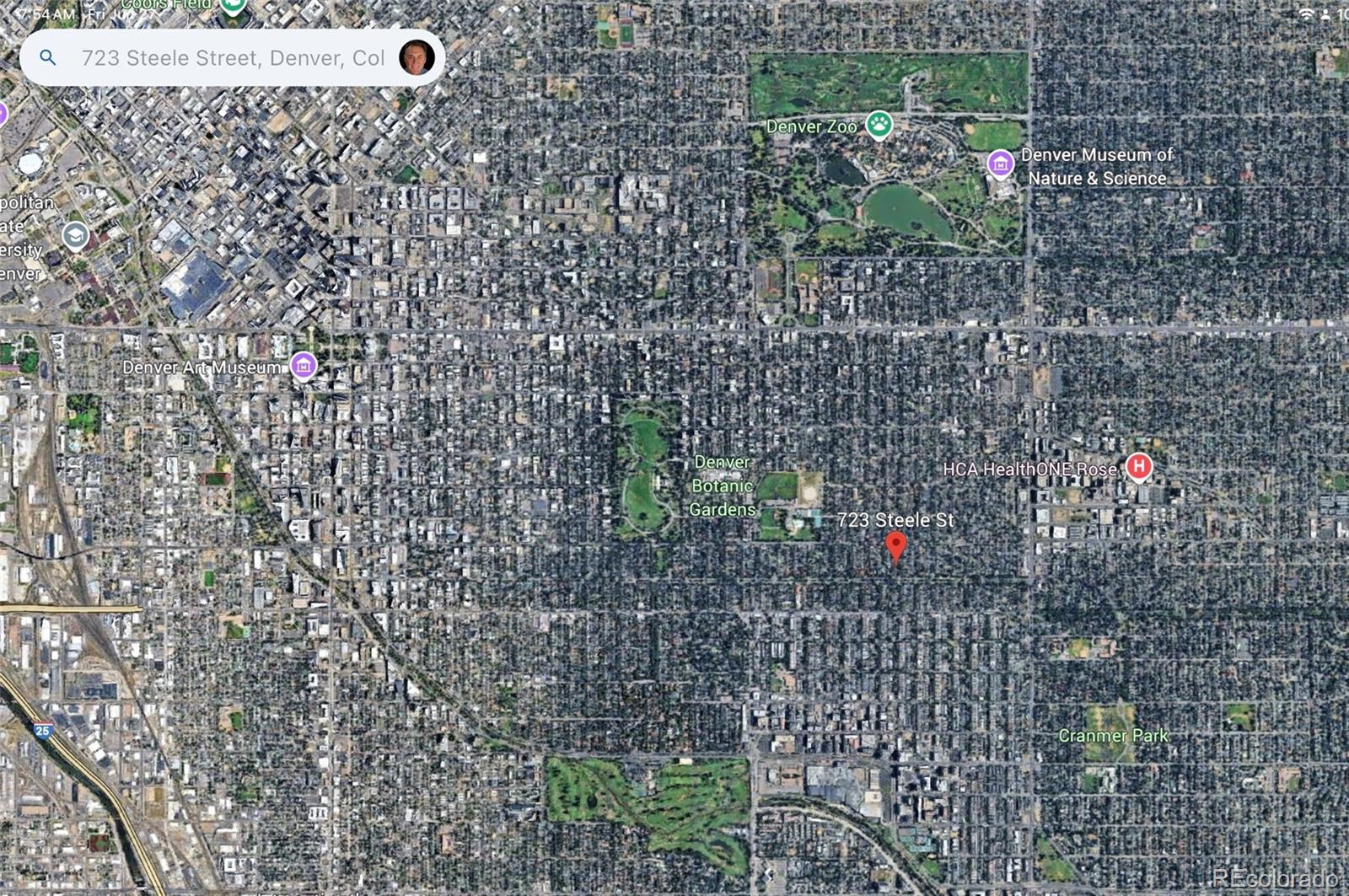This screenshot has width=1349, height=896.
Task: Open the university graduation cap marker
Action: [76, 236]
